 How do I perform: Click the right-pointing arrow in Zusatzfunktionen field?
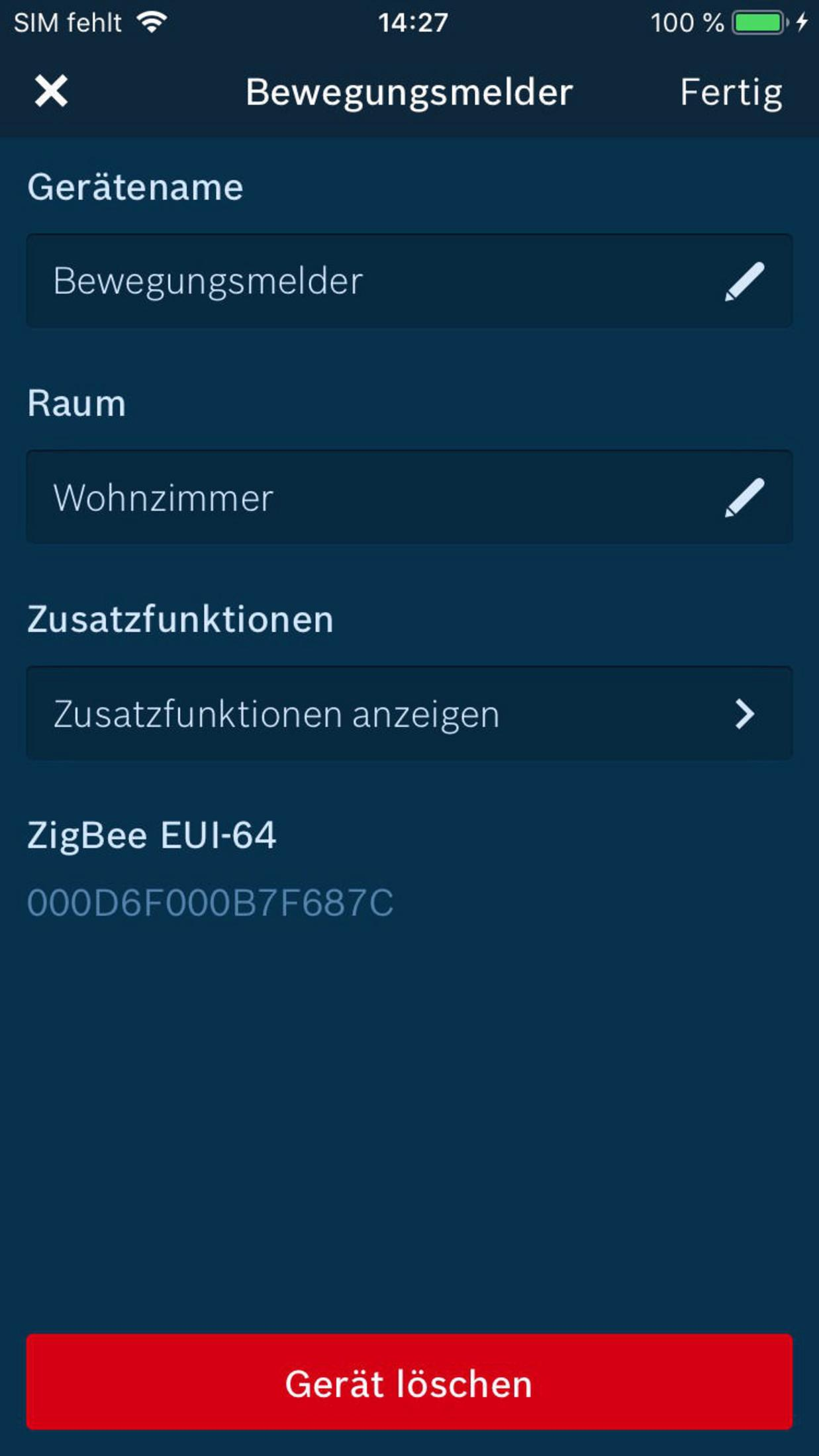746,713
